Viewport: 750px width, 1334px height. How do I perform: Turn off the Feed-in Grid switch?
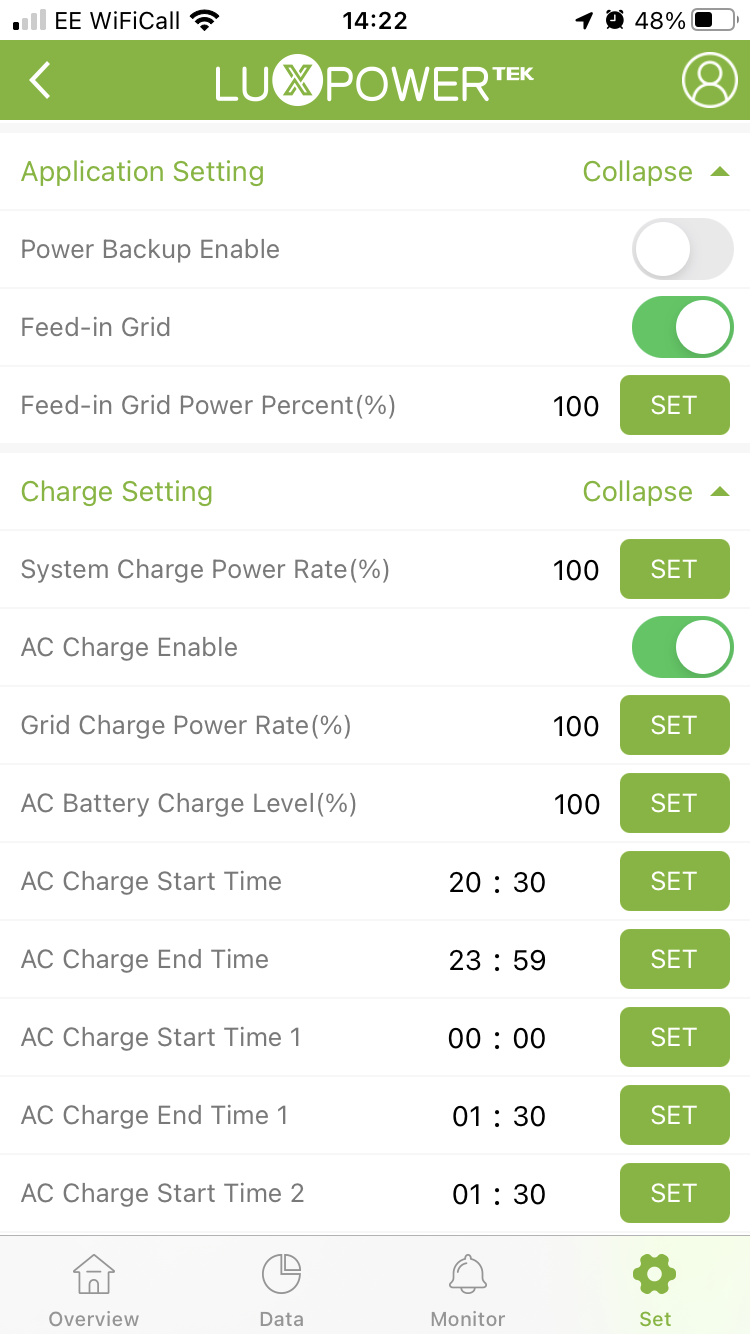[x=683, y=327]
